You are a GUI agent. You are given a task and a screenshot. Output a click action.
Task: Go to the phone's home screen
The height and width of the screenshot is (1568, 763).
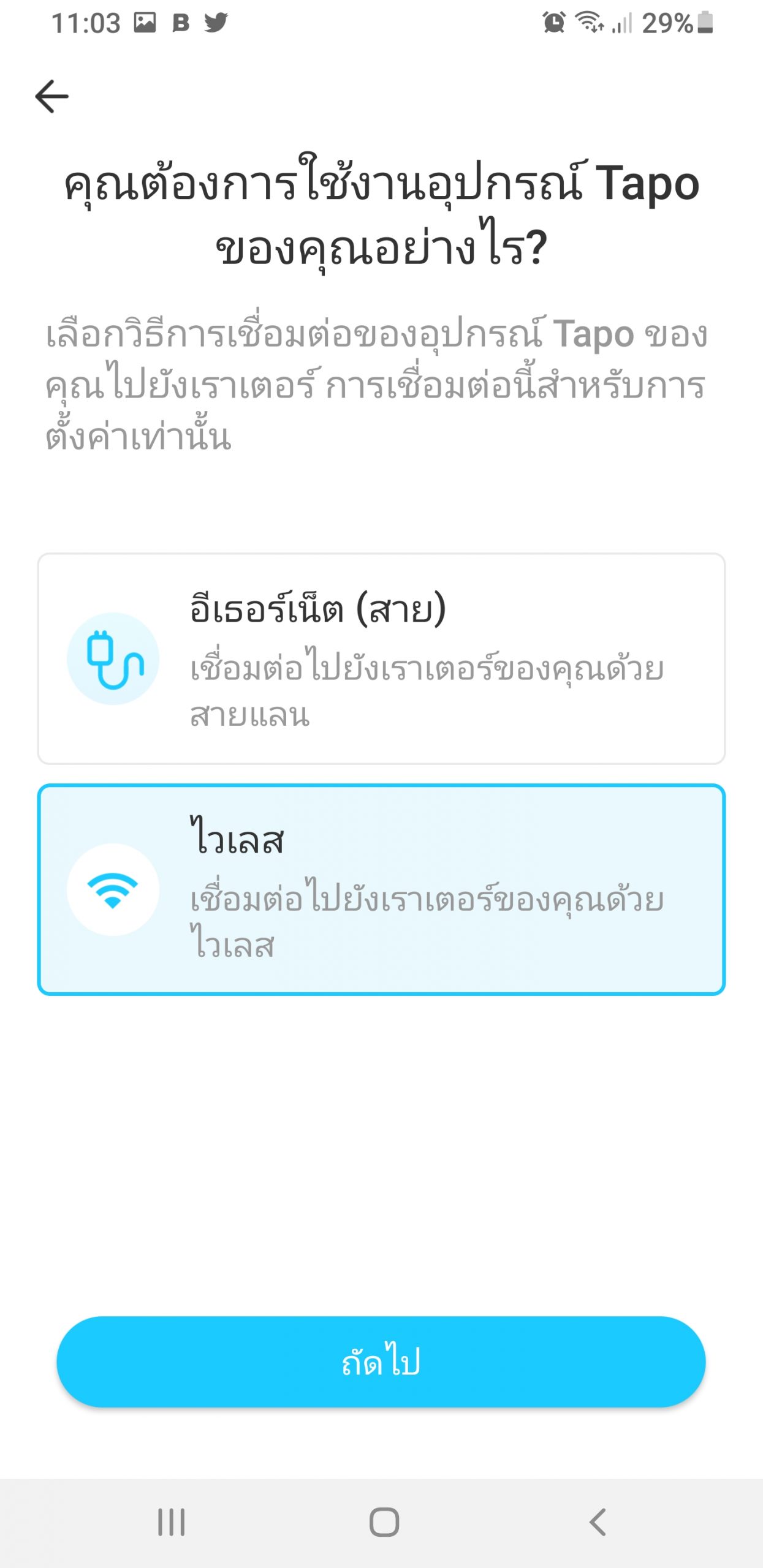(x=384, y=1522)
